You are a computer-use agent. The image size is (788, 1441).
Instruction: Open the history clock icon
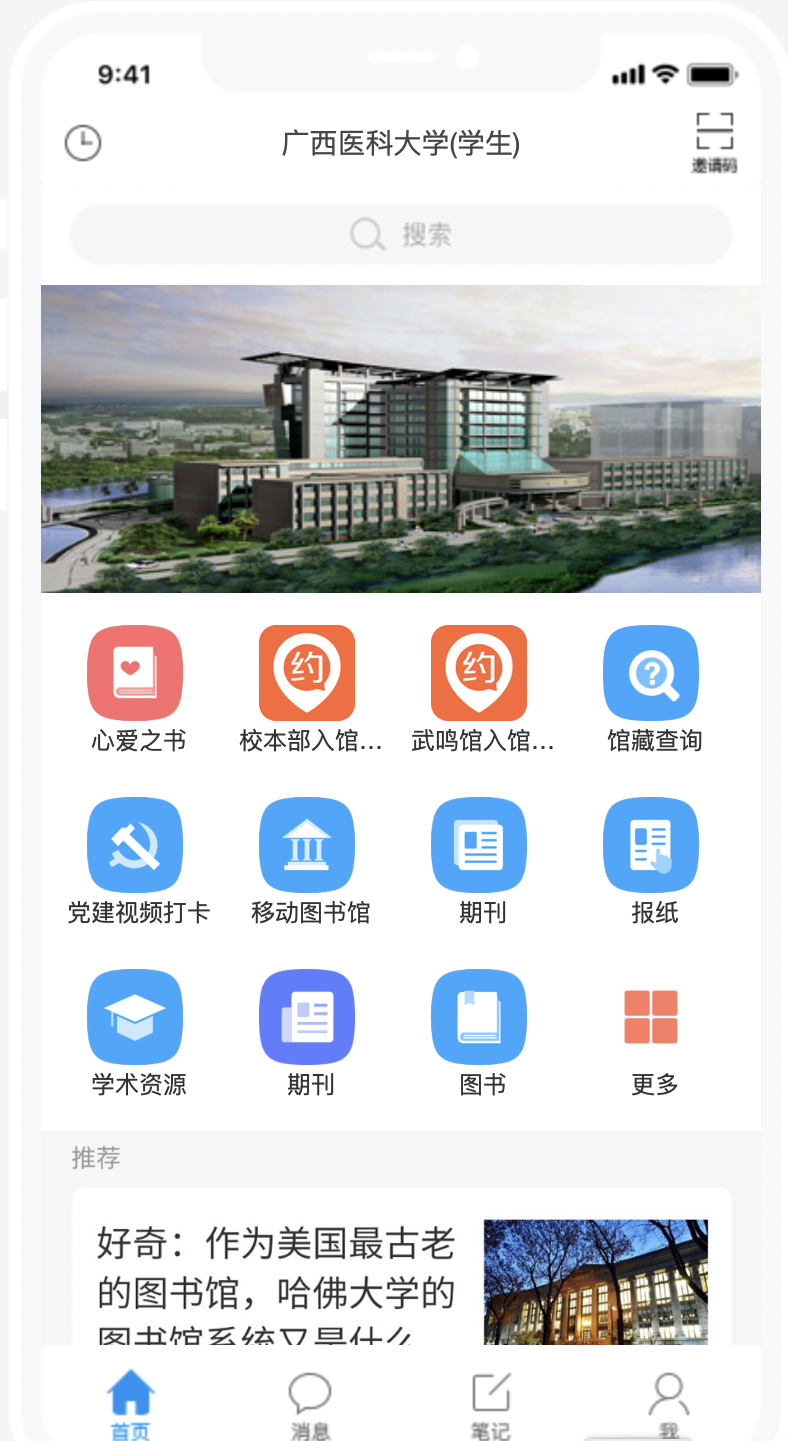(x=83, y=143)
